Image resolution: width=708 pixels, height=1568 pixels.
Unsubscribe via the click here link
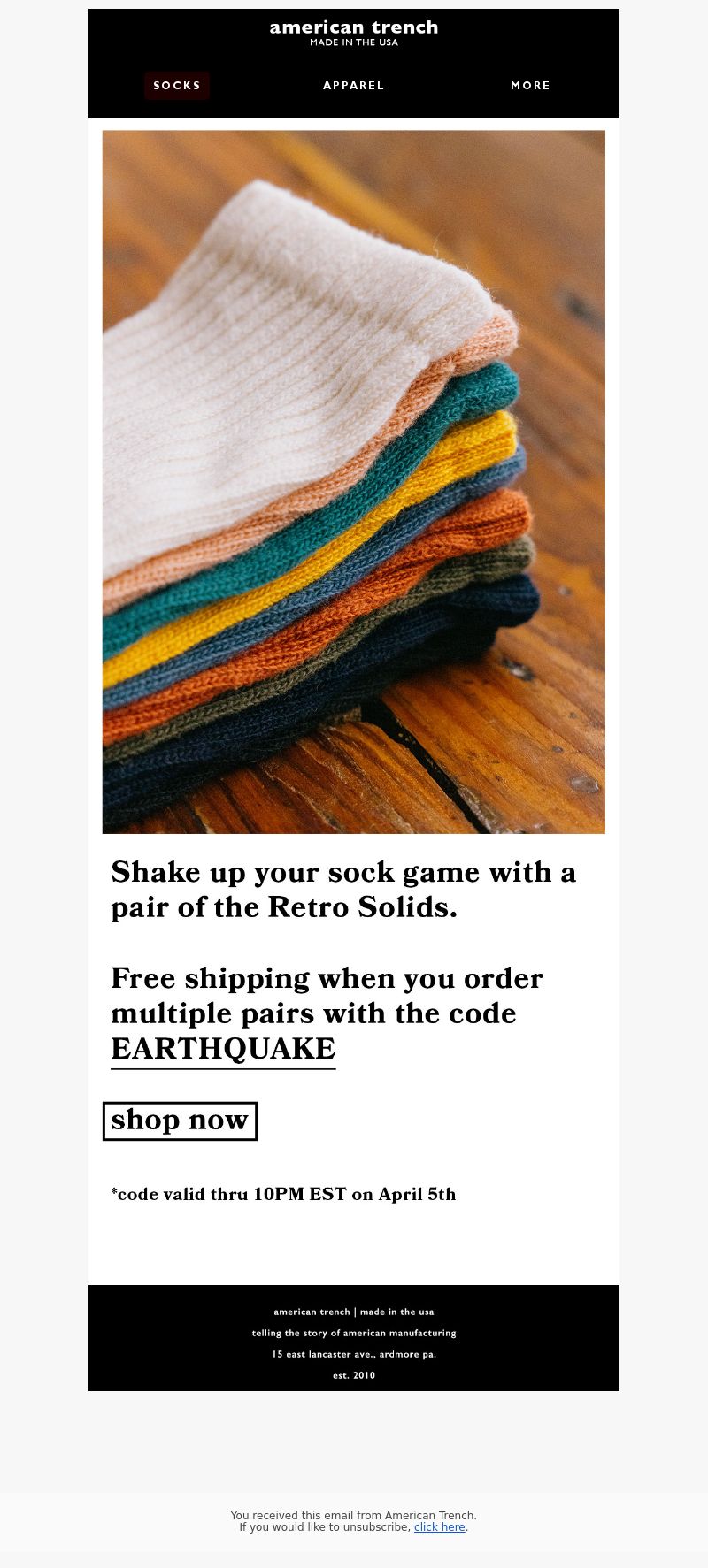coord(440,1526)
